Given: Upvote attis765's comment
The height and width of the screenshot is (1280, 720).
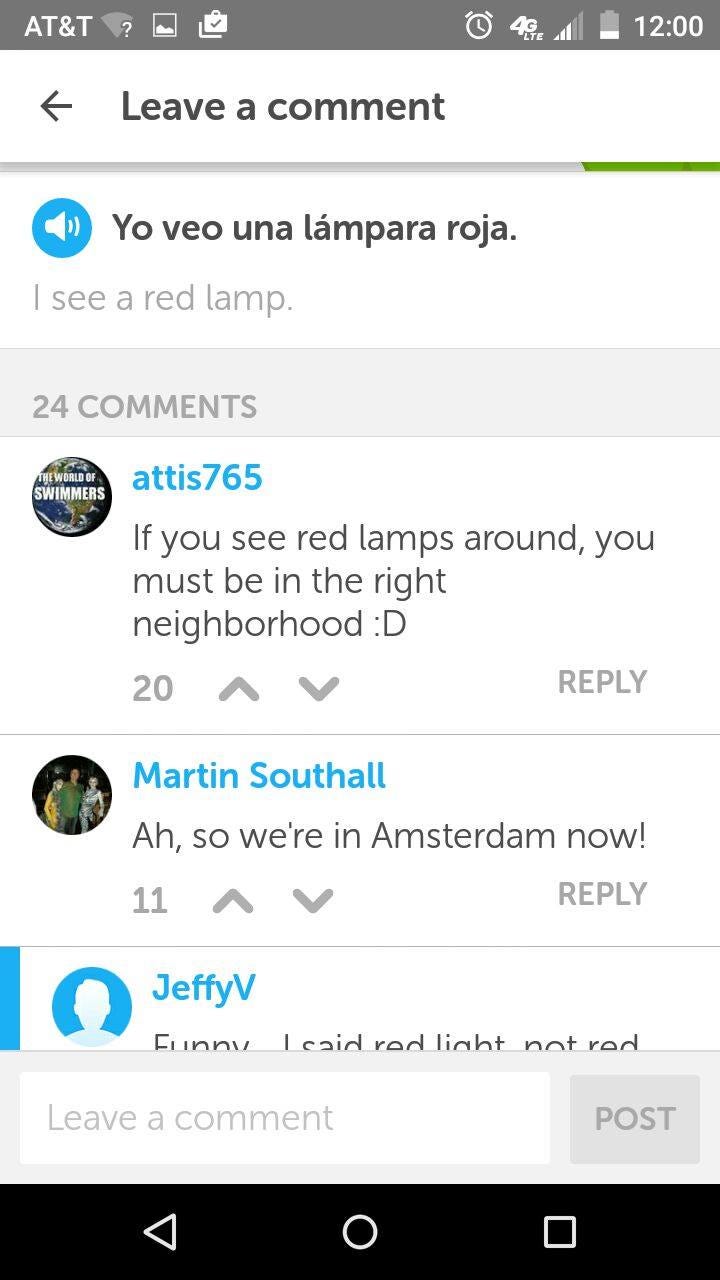Looking at the screenshot, I should pyautogui.click(x=239, y=688).
